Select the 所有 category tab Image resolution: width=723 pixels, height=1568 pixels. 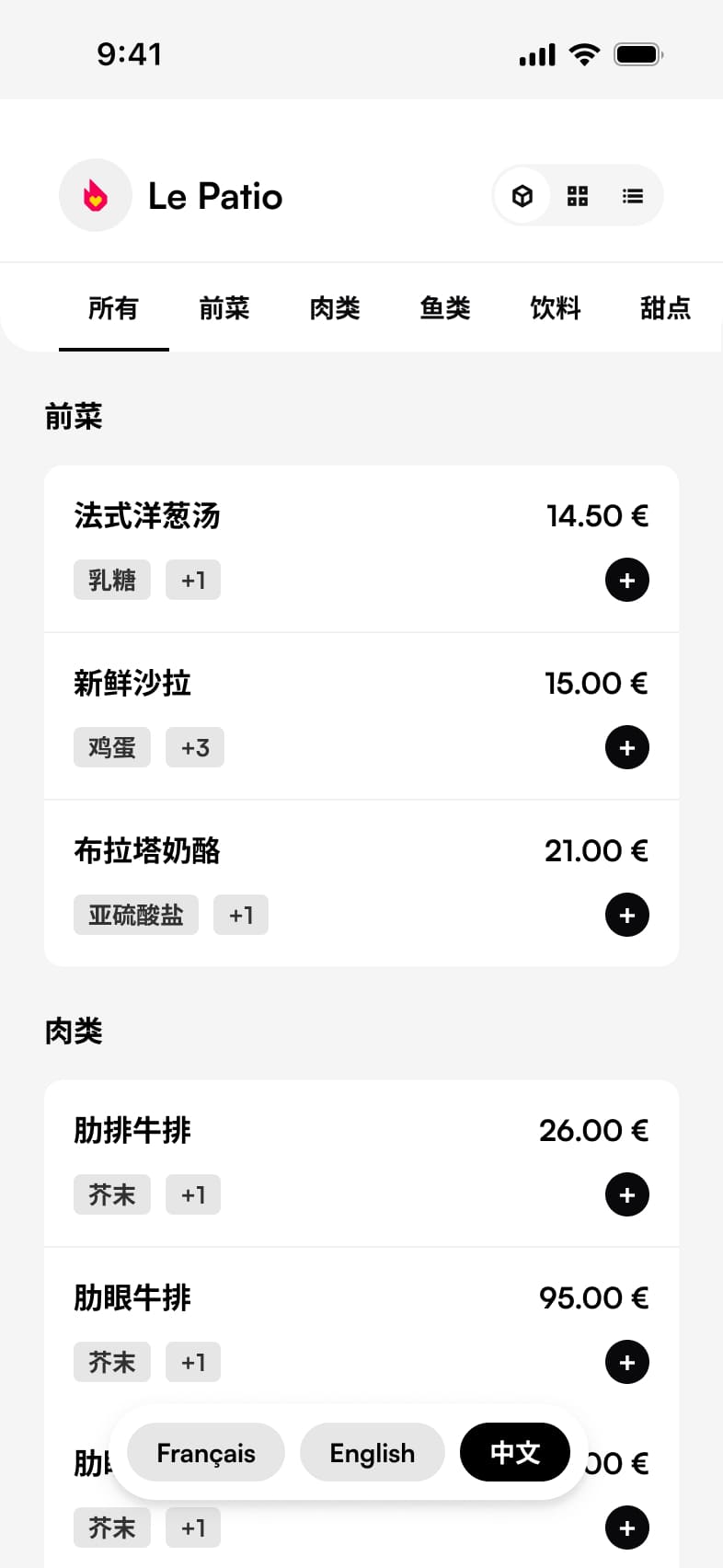(x=113, y=308)
